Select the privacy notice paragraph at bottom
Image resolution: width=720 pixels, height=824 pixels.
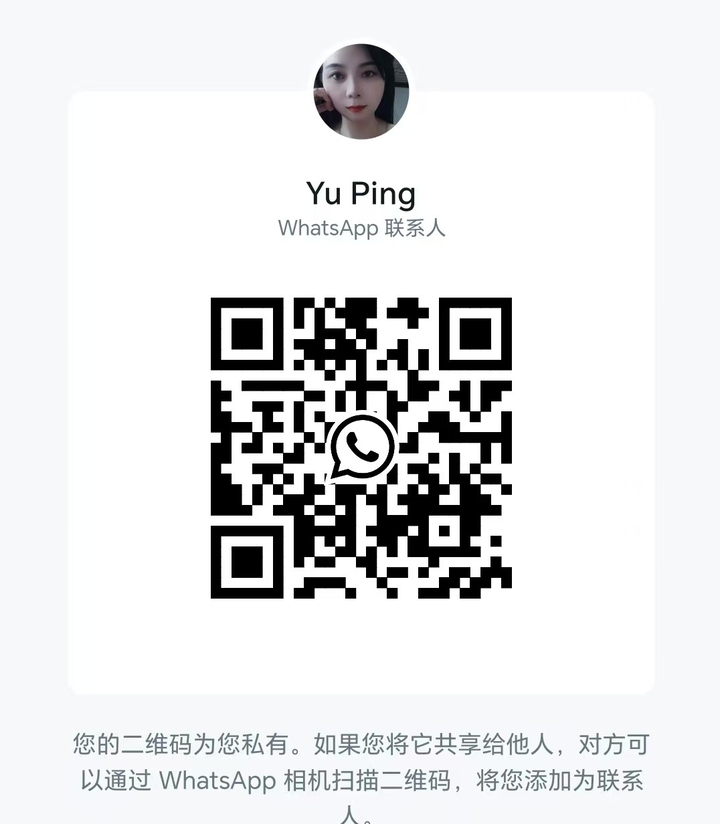pyautogui.click(x=360, y=775)
